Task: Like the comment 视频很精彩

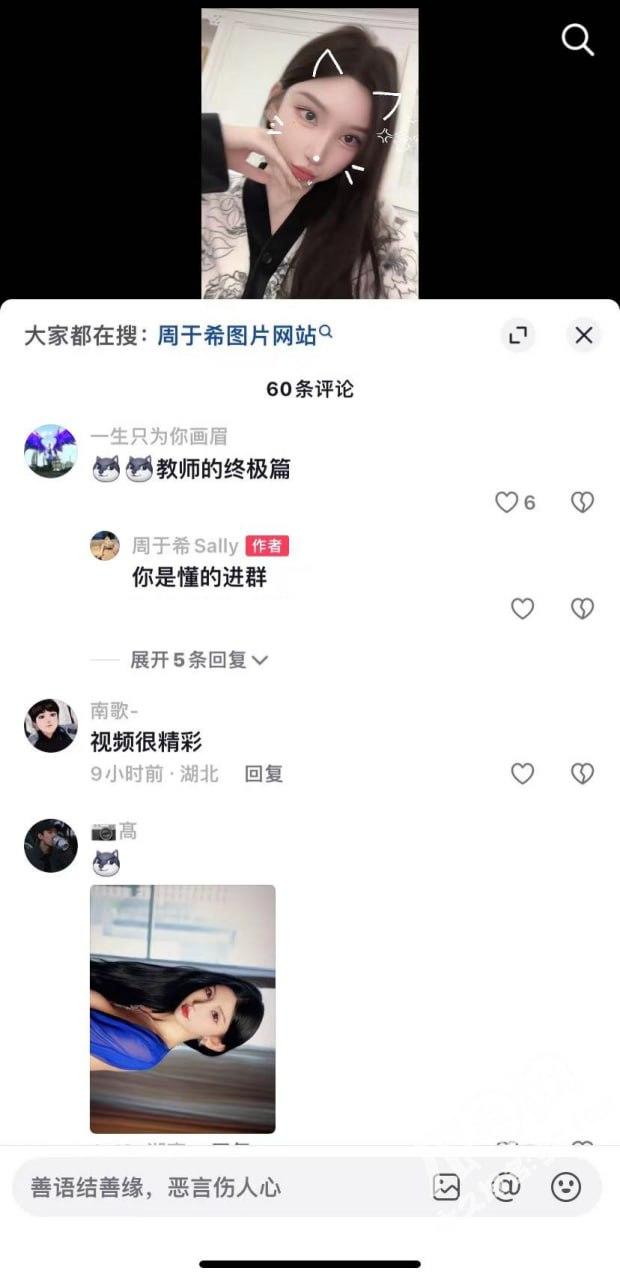Action: pos(522,773)
